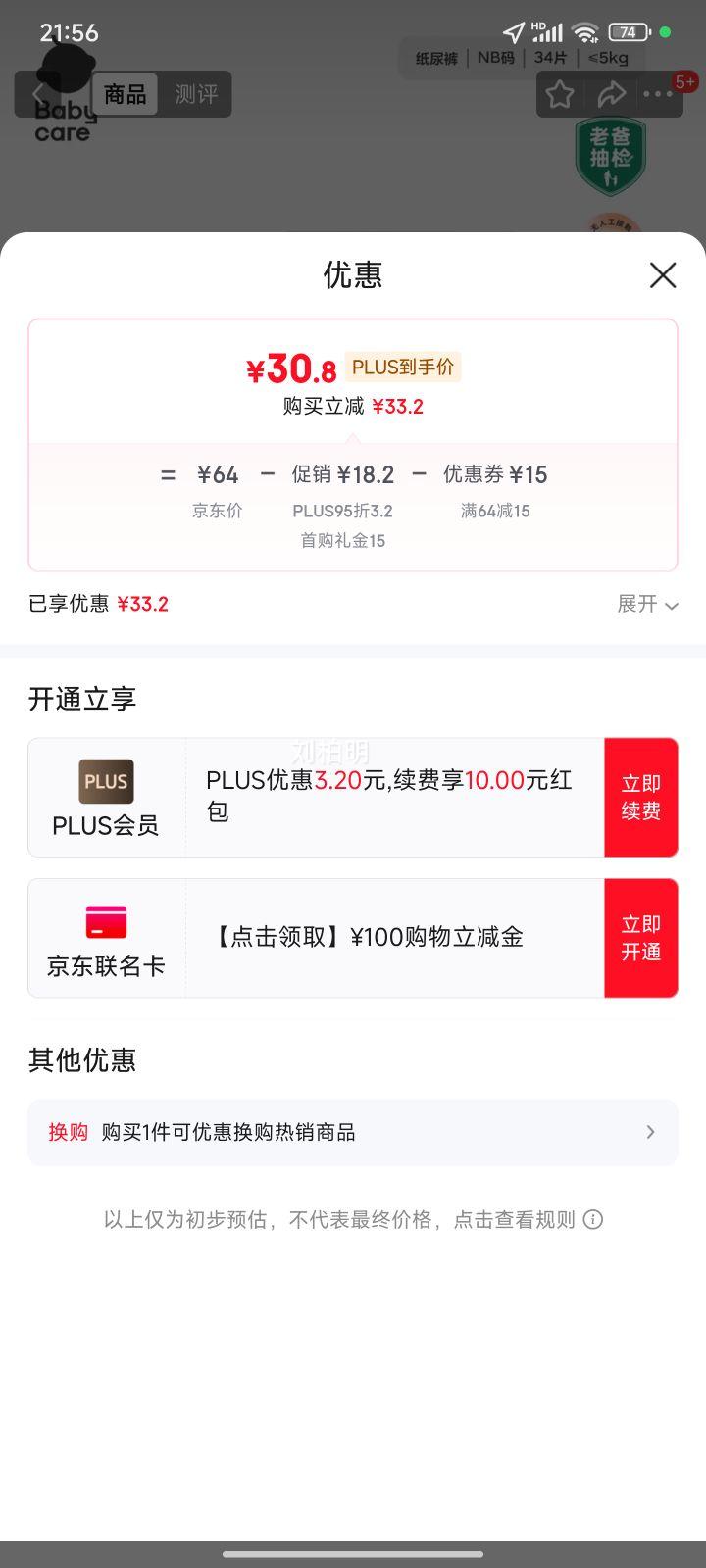This screenshot has height=1568, width=706.
Task: Tap 立即续费 for PLUS会员
Action: pyautogui.click(x=640, y=797)
